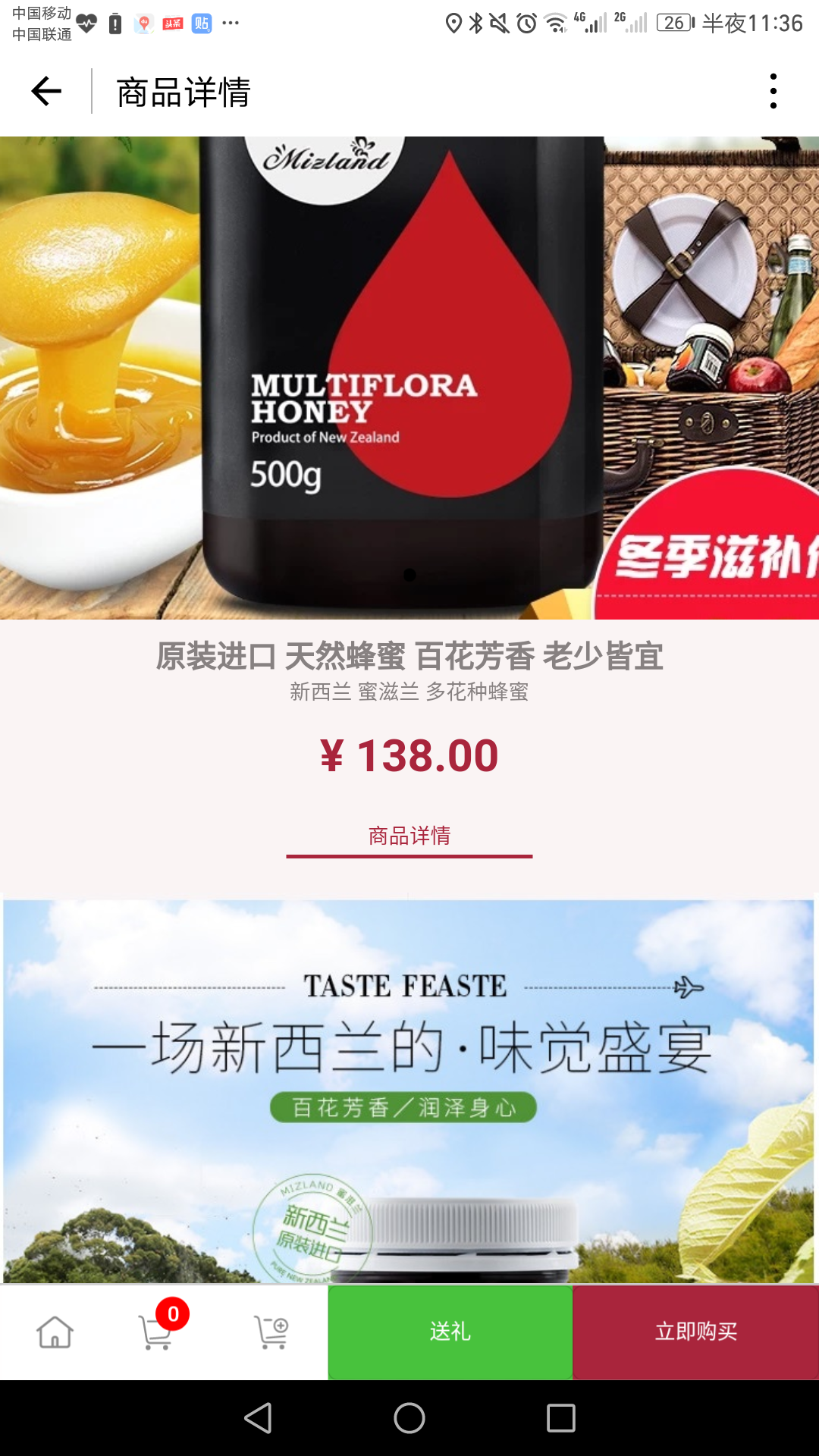This screenshot has width=819, height=1456.
Task: Tap the system home button
Action: [x=409, y=1418]
